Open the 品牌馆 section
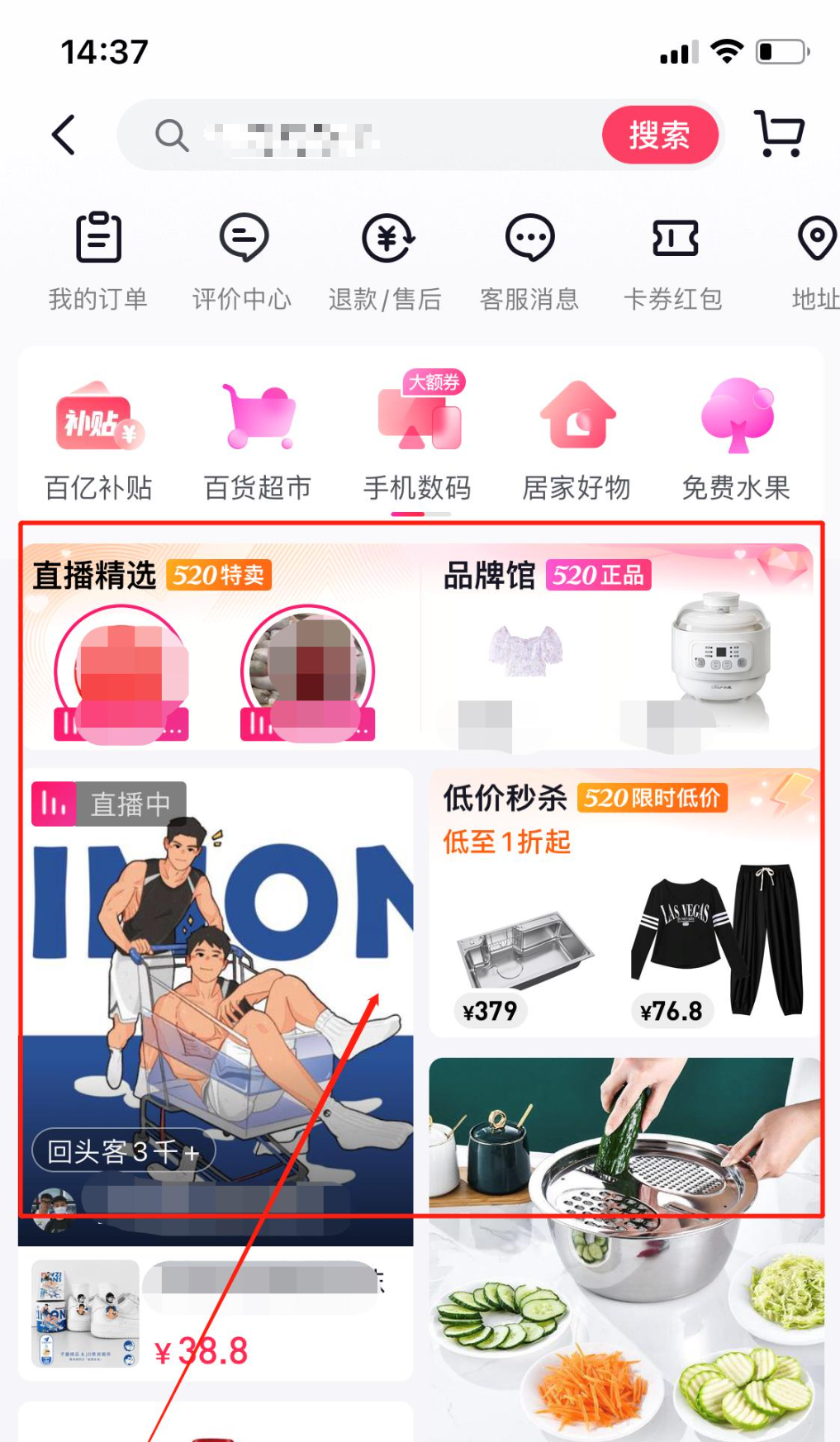This screenshot has width=840, height=1442. point(489,575)
